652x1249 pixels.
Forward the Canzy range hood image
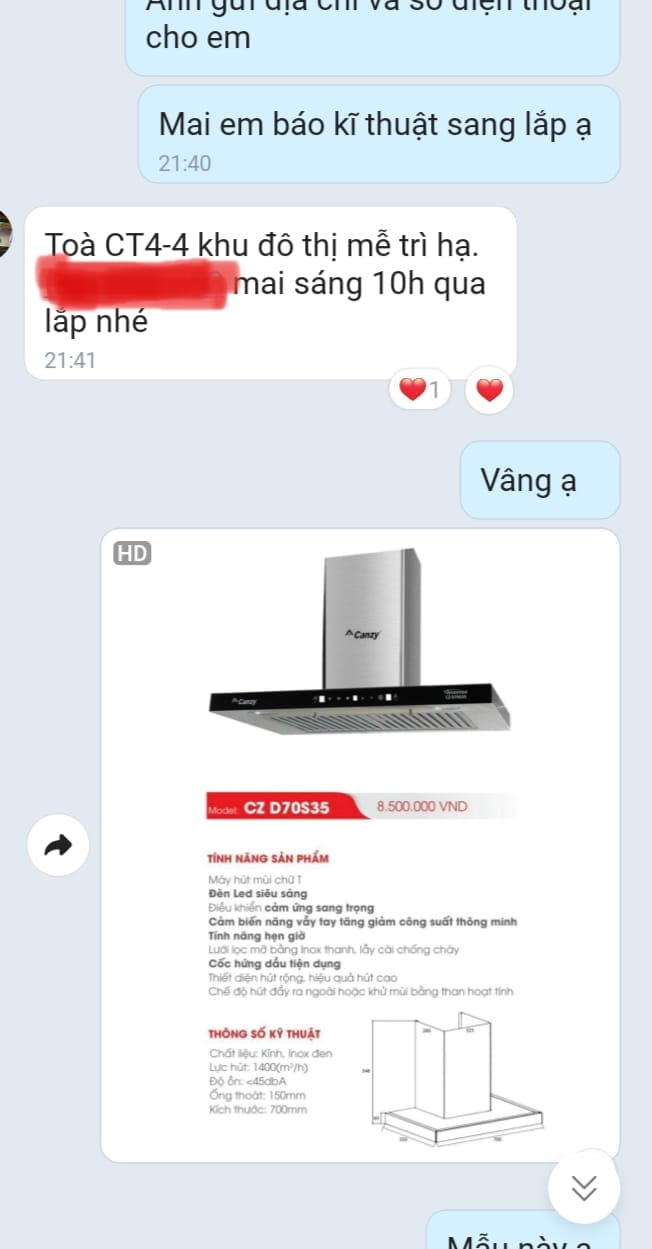coord(58,846)
